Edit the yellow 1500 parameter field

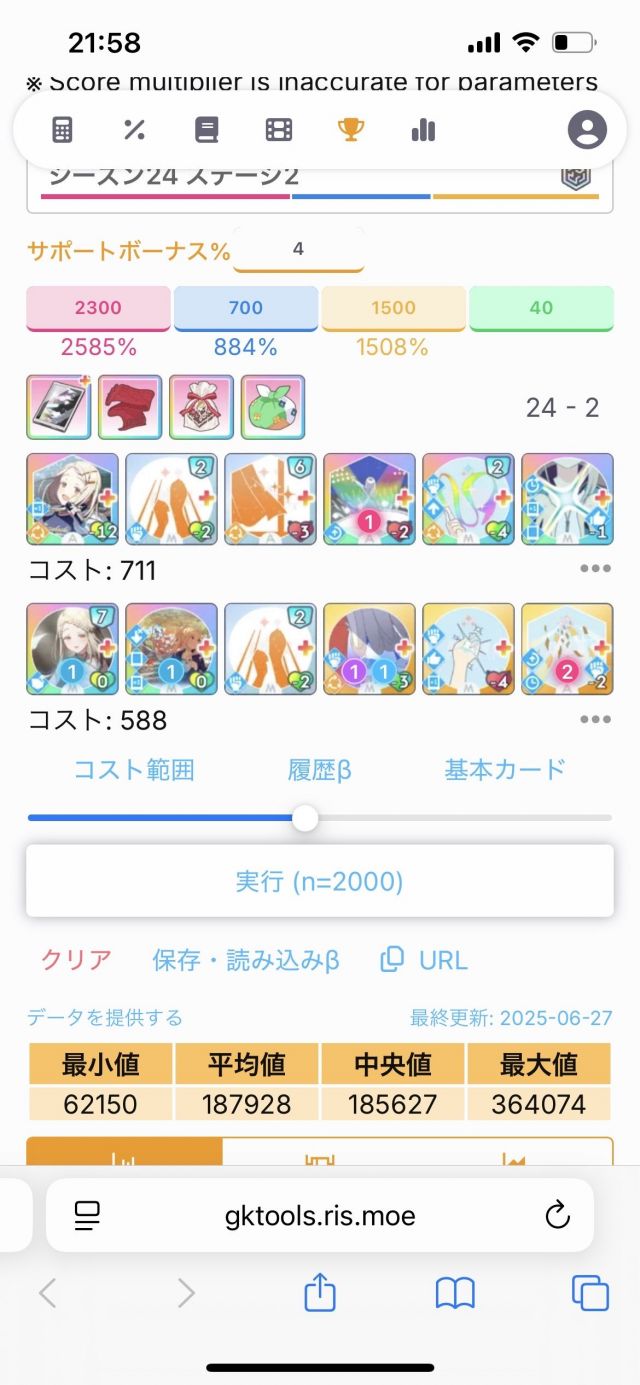(393, 308)
